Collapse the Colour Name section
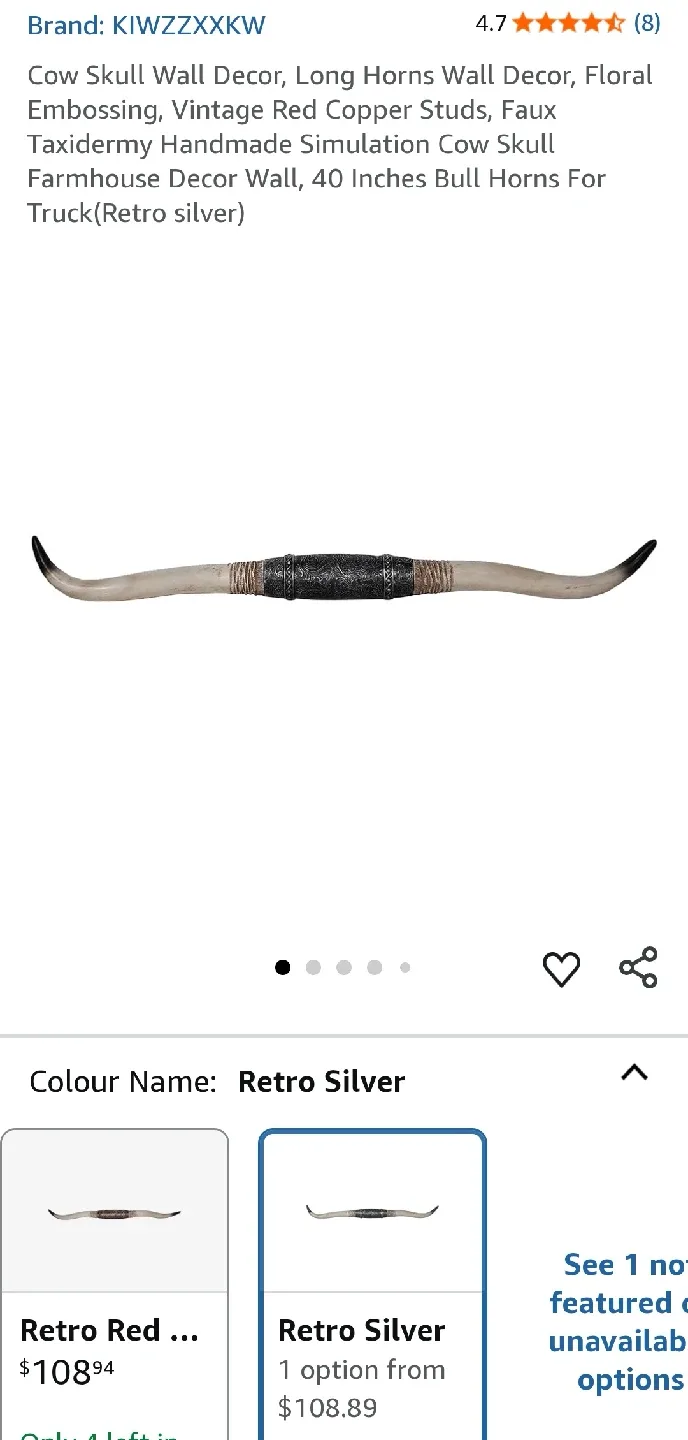 634,1073
